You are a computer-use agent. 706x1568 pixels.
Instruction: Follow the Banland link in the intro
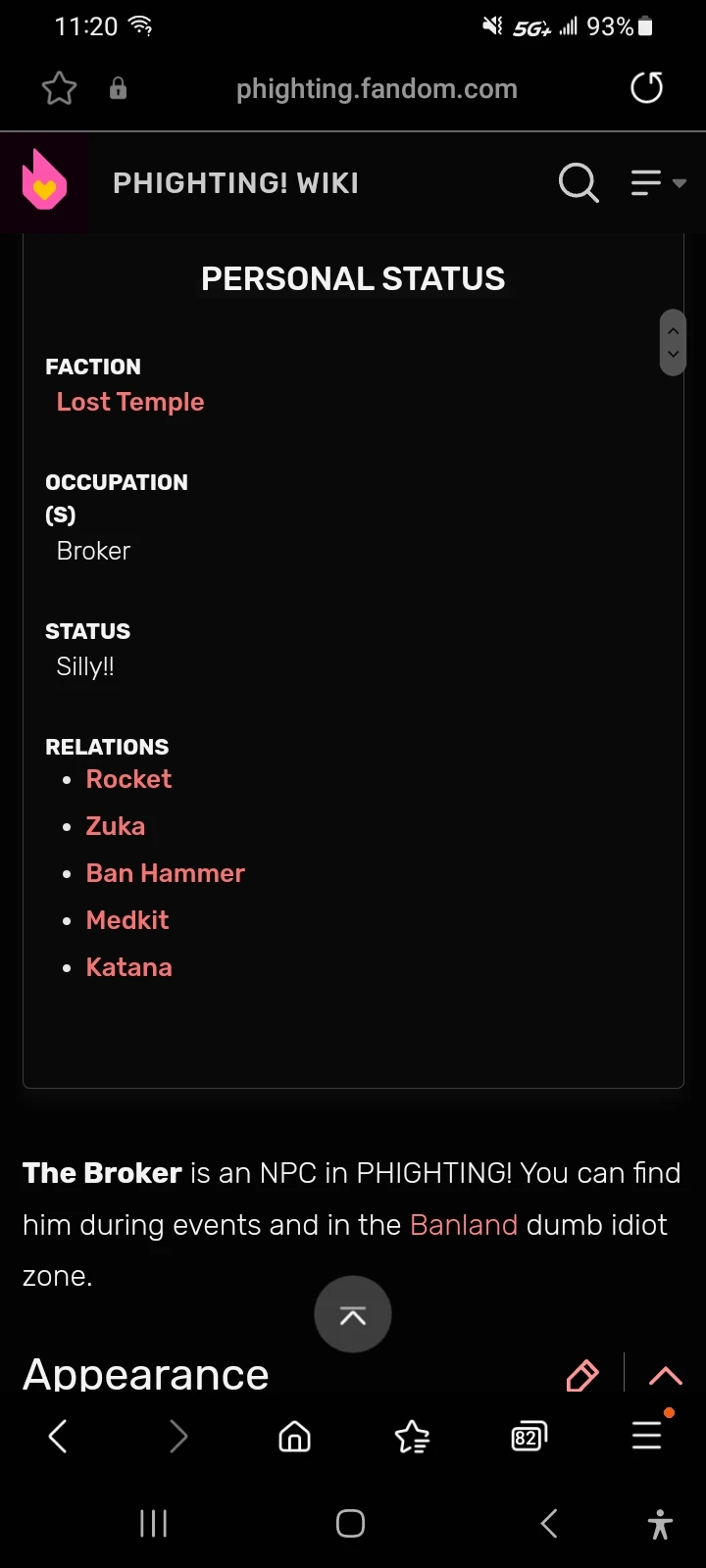pos(463,1225)
